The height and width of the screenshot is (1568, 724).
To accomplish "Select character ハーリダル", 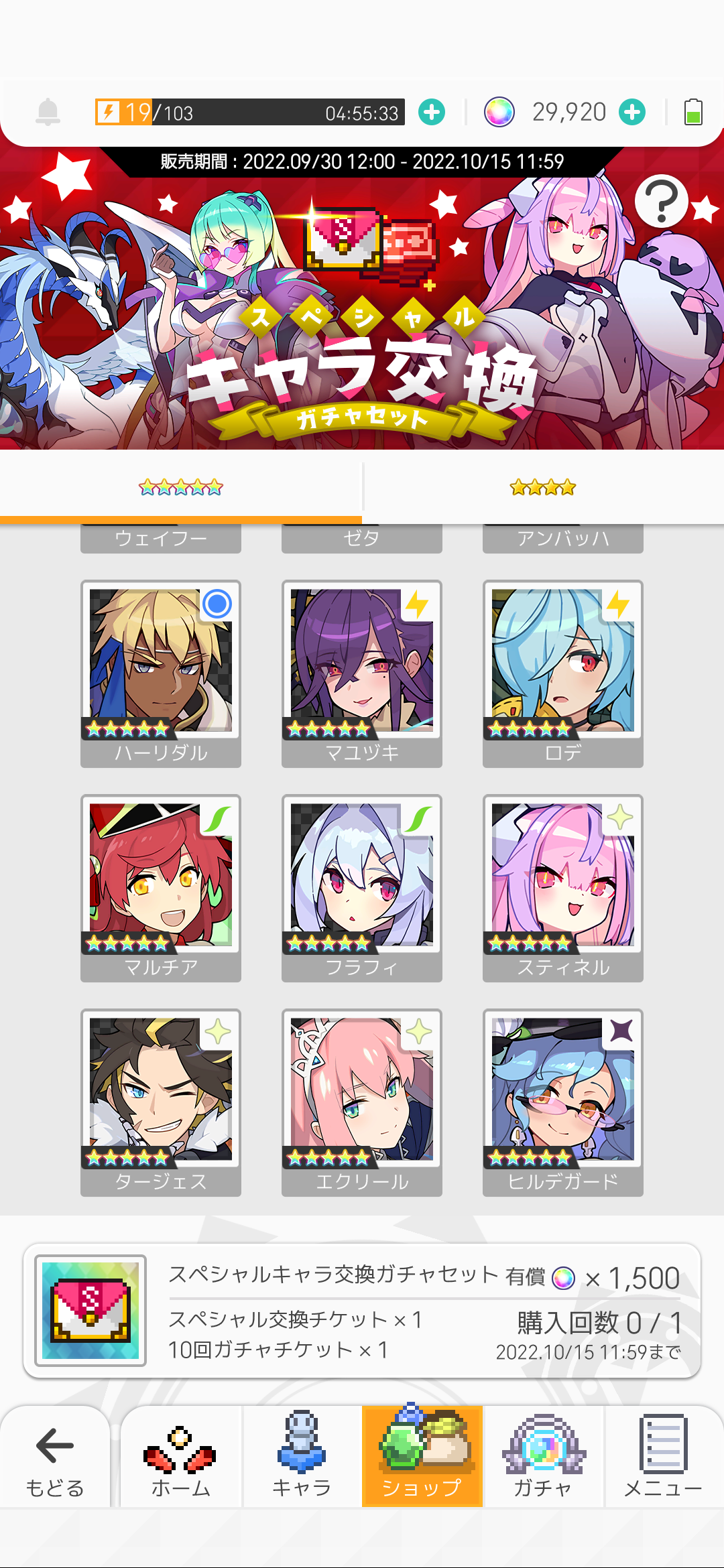I will pos(161,672).
